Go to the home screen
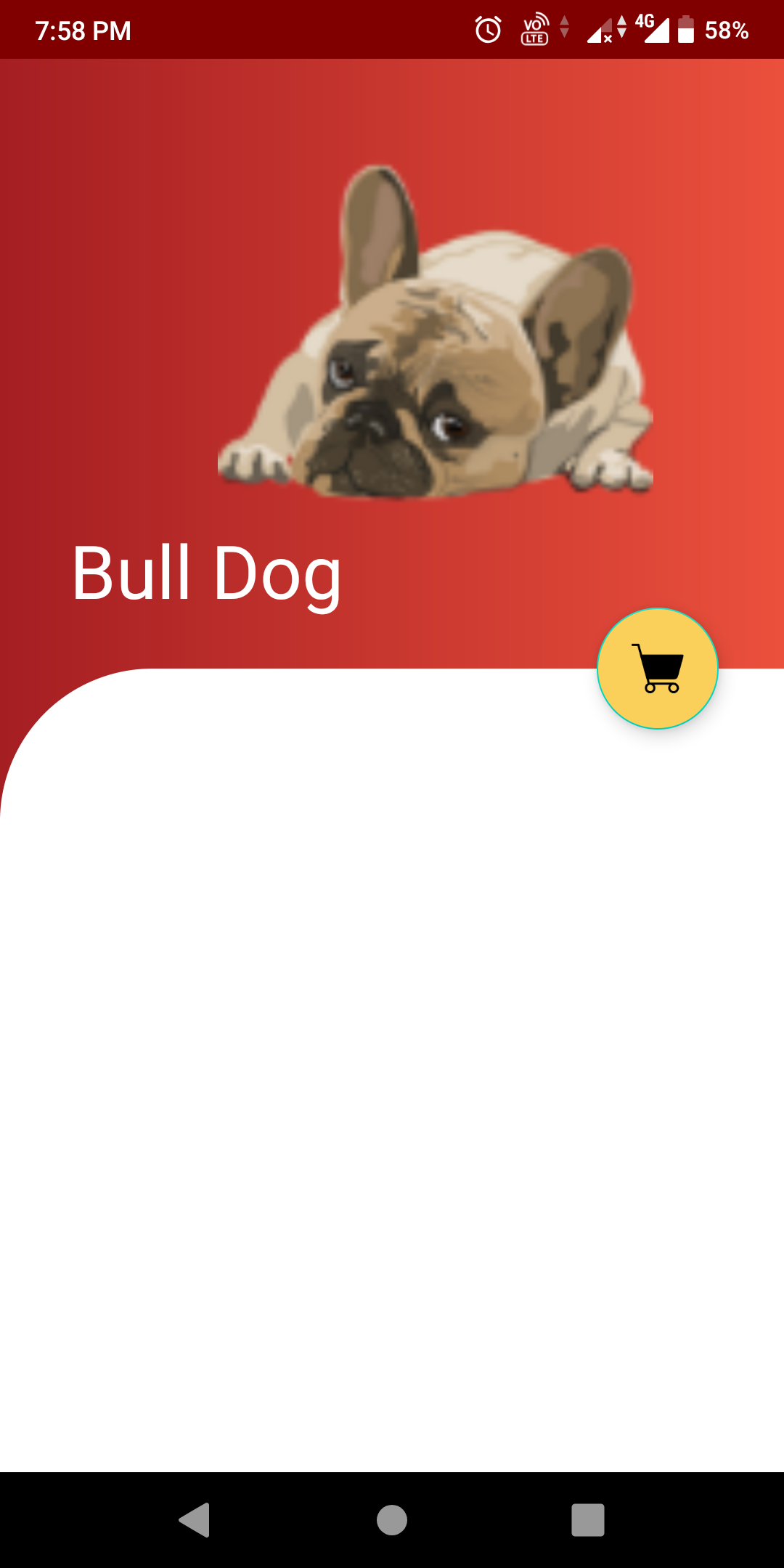 392,1519
